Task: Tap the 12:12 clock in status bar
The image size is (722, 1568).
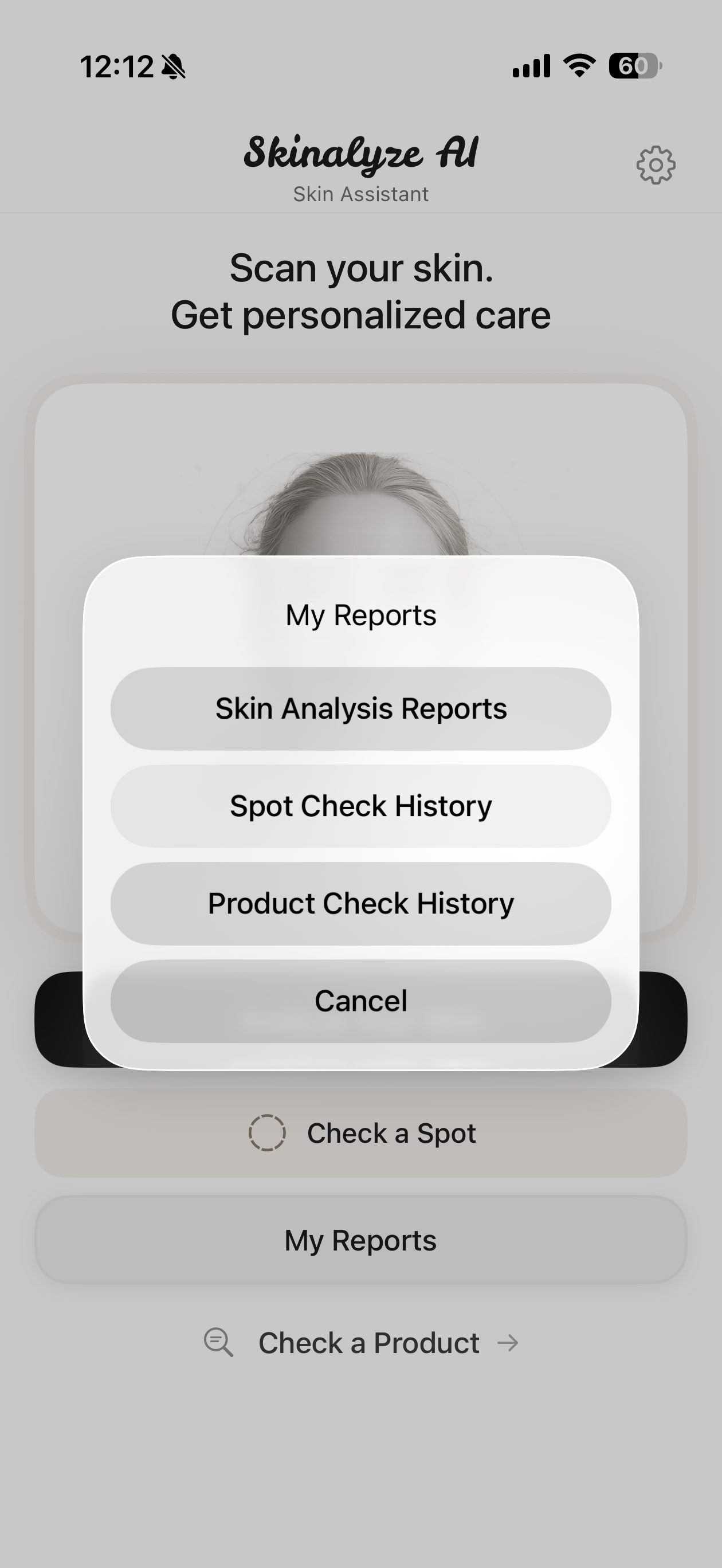Action: pos(120,66)
